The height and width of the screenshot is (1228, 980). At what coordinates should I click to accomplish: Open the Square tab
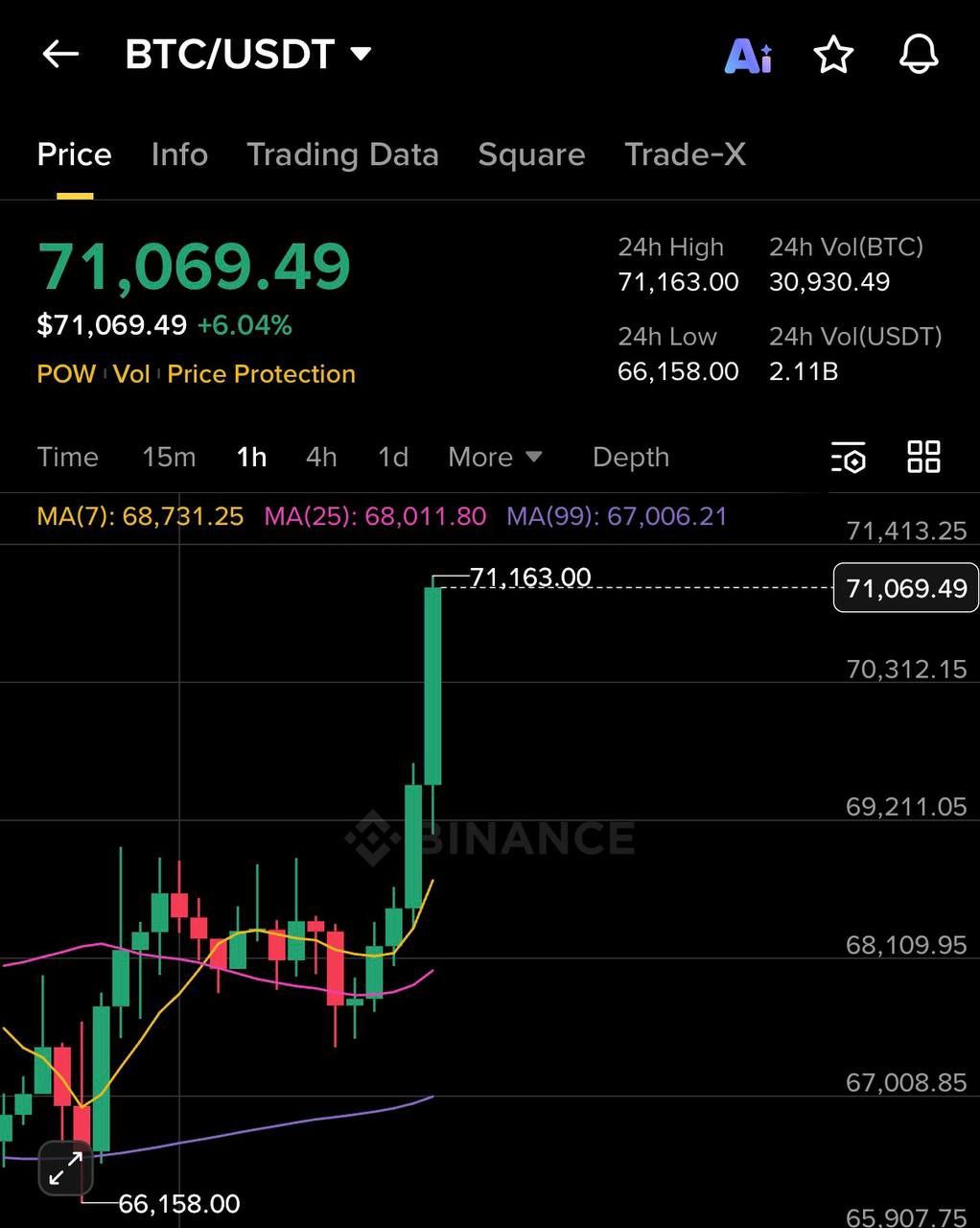[531, 154]
